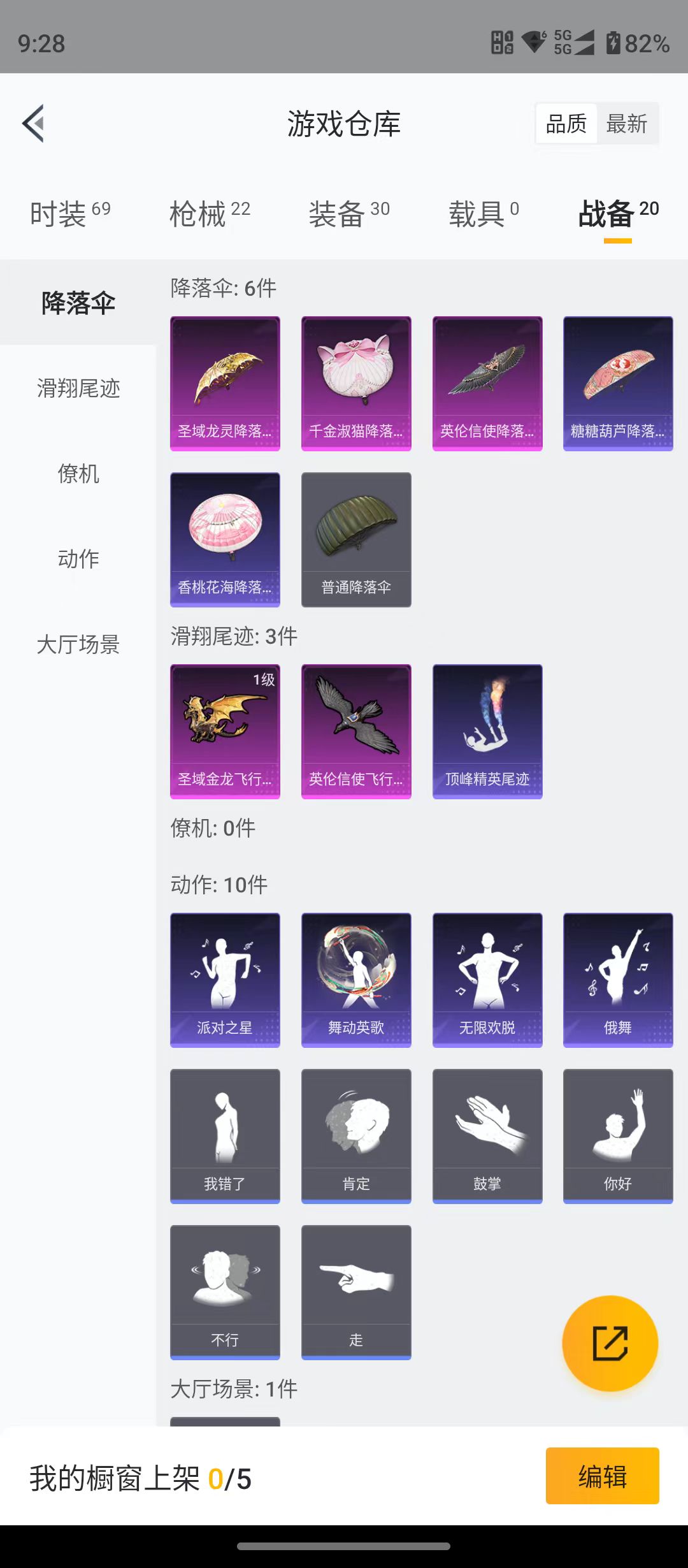This screenshot has height=1568, width=688.
Task: Select the 品质 sort option
Action: [566, 124]
